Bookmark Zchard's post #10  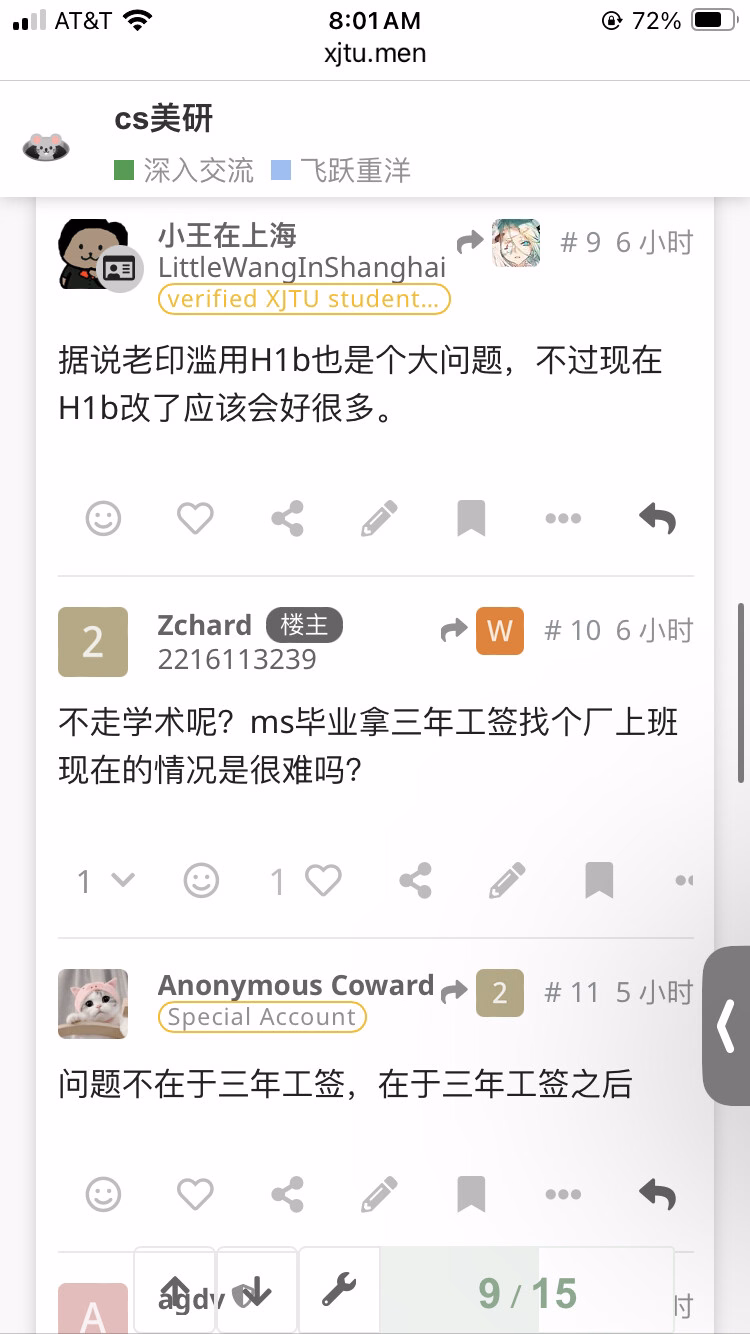(599, 881)
